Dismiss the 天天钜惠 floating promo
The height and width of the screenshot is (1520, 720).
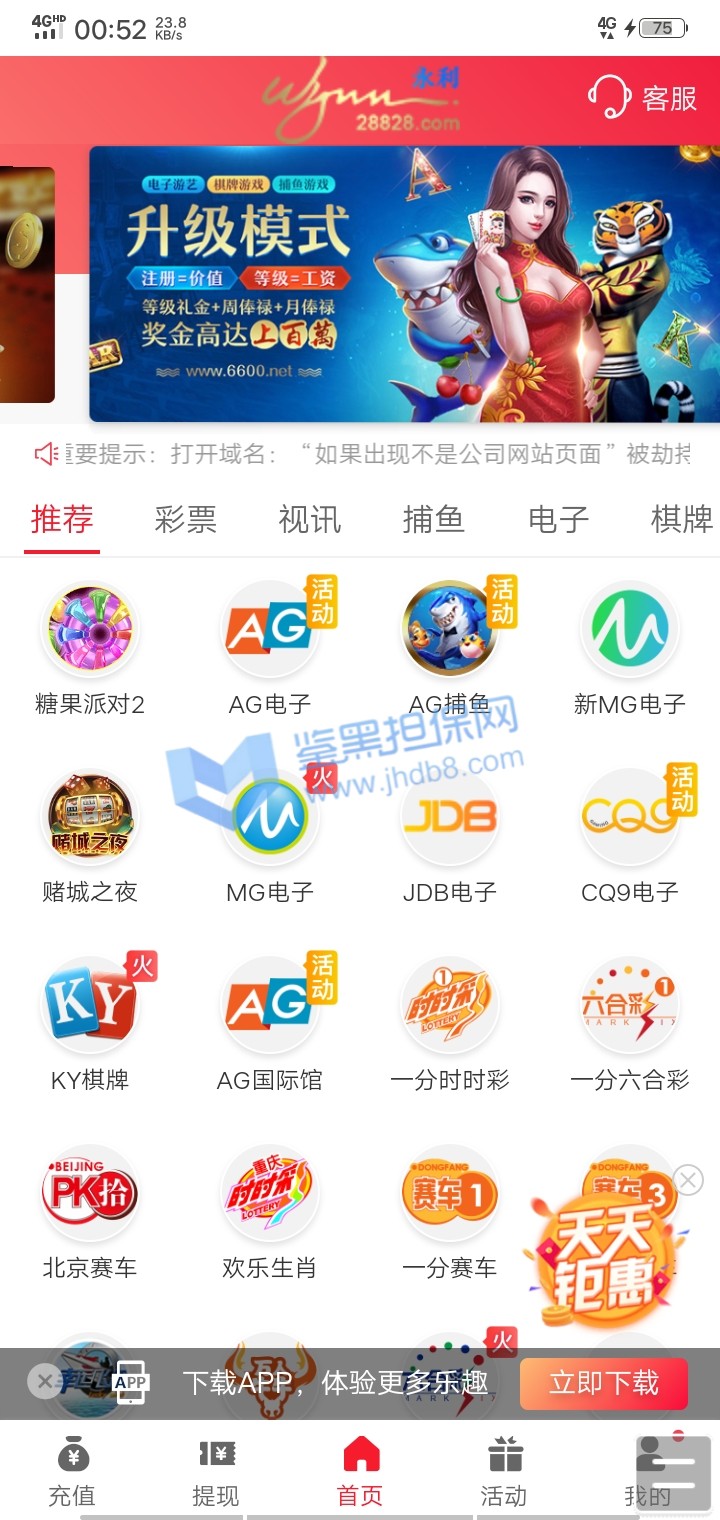pyautogui.click(x=688, y=1180)
